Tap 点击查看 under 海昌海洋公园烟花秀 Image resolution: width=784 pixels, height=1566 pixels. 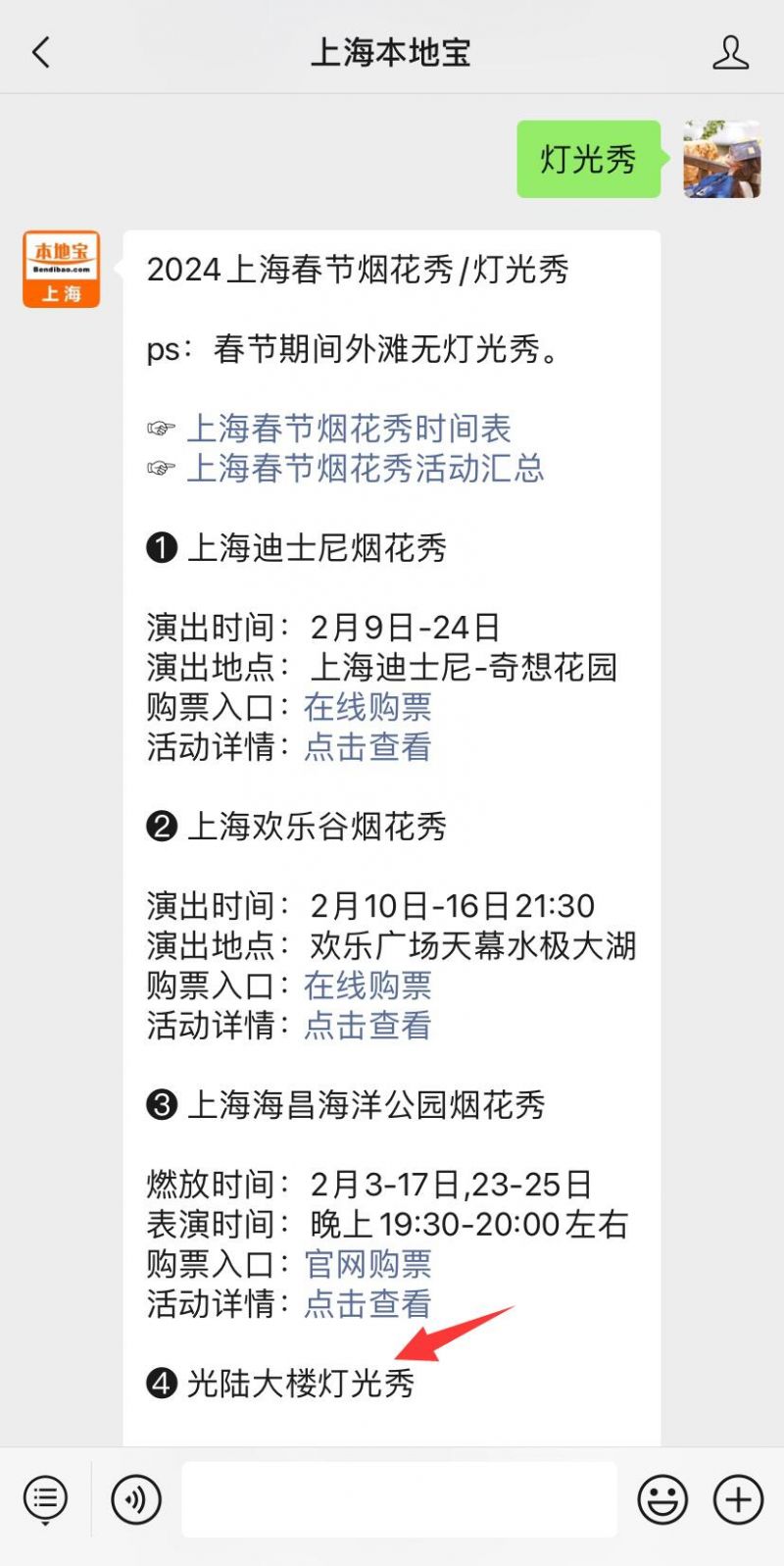pos(367,1304)
